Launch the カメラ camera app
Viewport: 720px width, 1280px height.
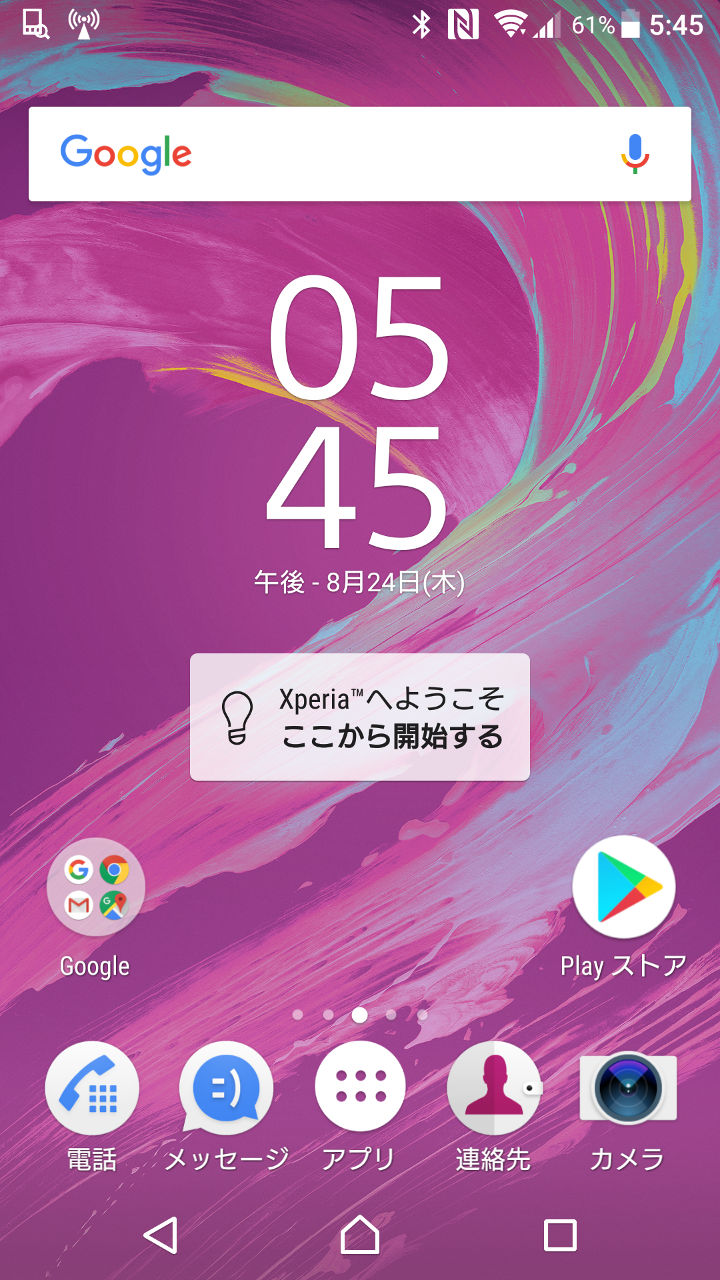pyautogui.click(x=628, y=1088)
